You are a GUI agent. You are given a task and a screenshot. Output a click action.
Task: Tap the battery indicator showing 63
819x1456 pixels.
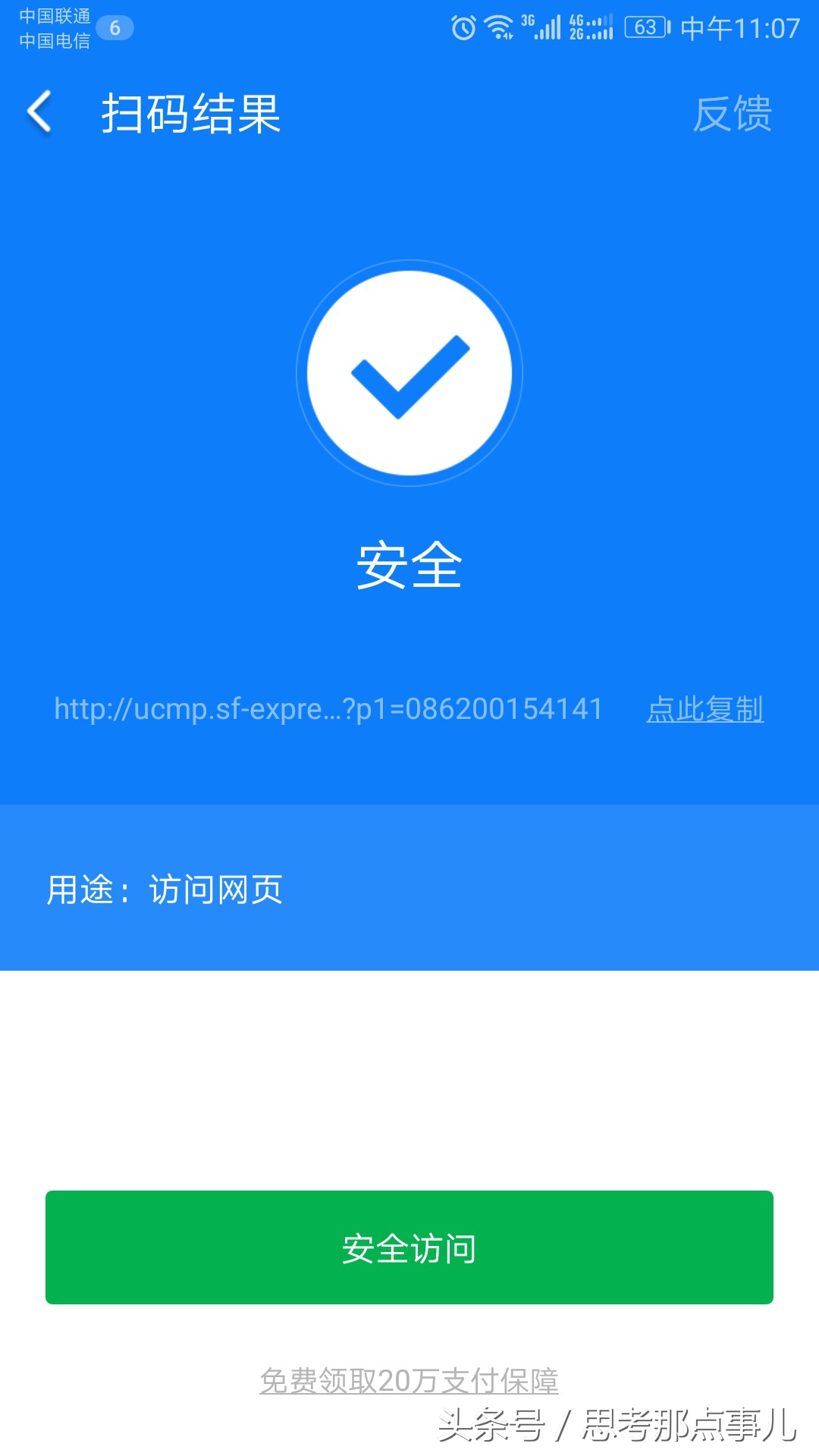point(646,25)
